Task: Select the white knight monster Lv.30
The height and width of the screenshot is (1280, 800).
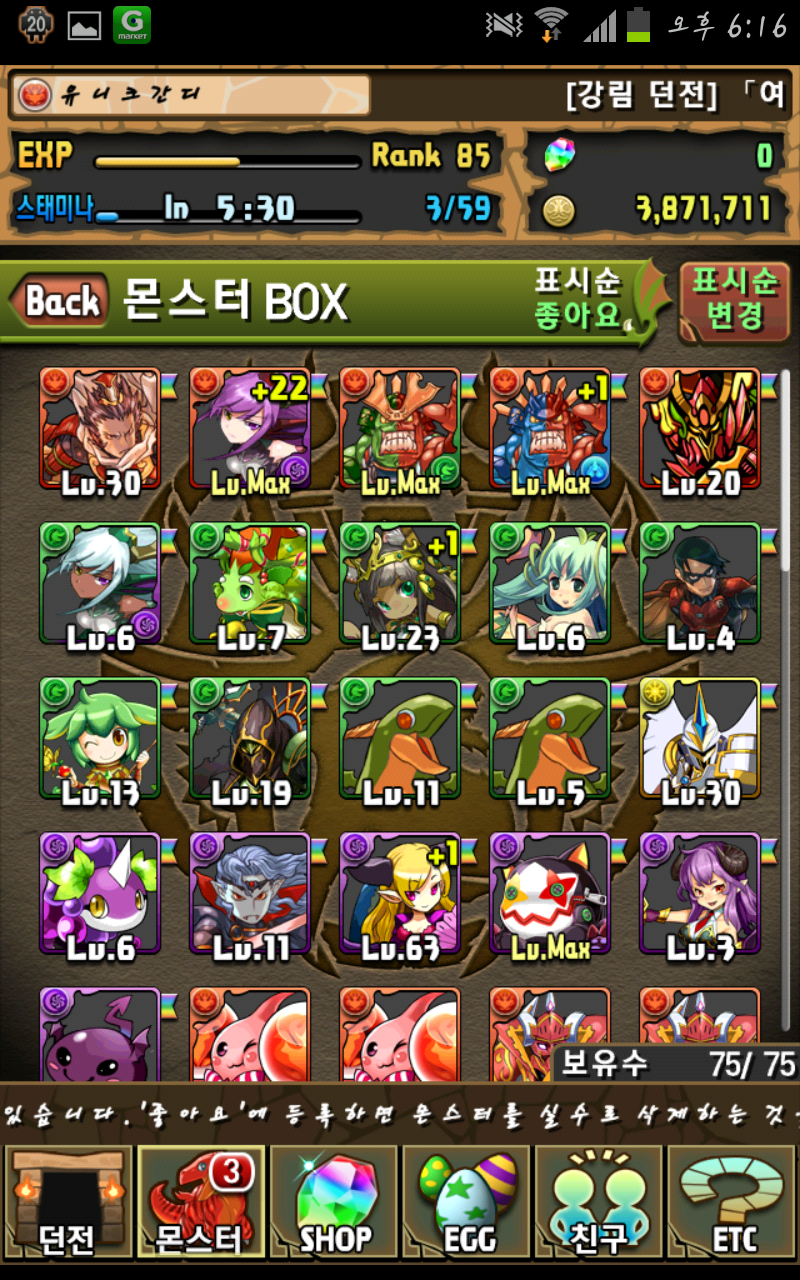Action: [700, 741]
